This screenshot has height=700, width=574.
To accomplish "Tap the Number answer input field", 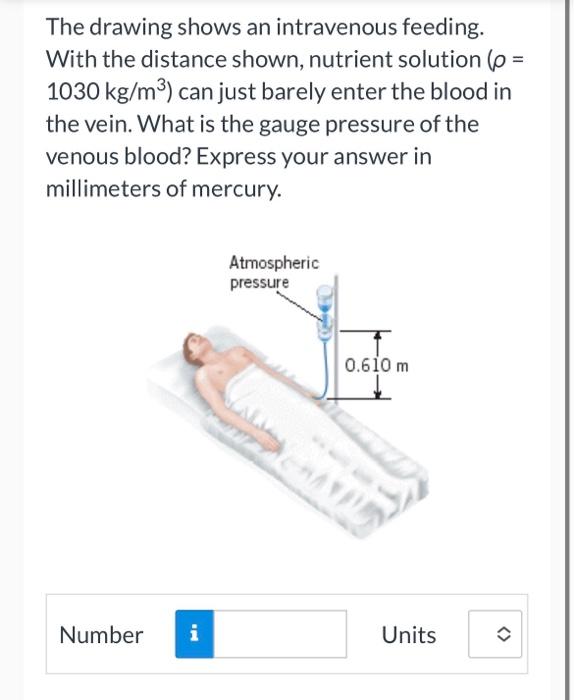I will [x=280, y=634].
